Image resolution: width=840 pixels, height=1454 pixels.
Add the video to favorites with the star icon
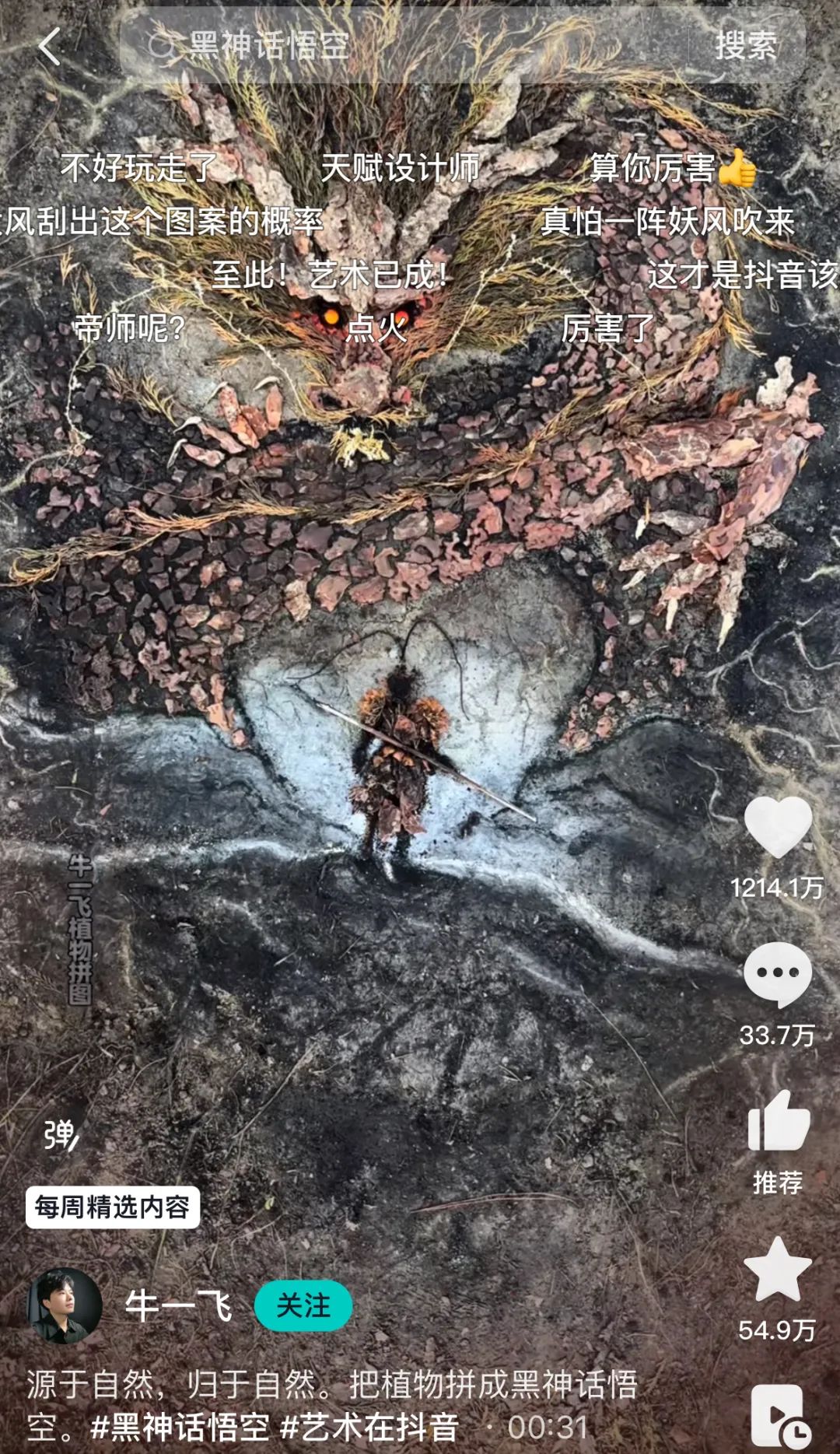pyautogui.click(x=778, y=1270)
